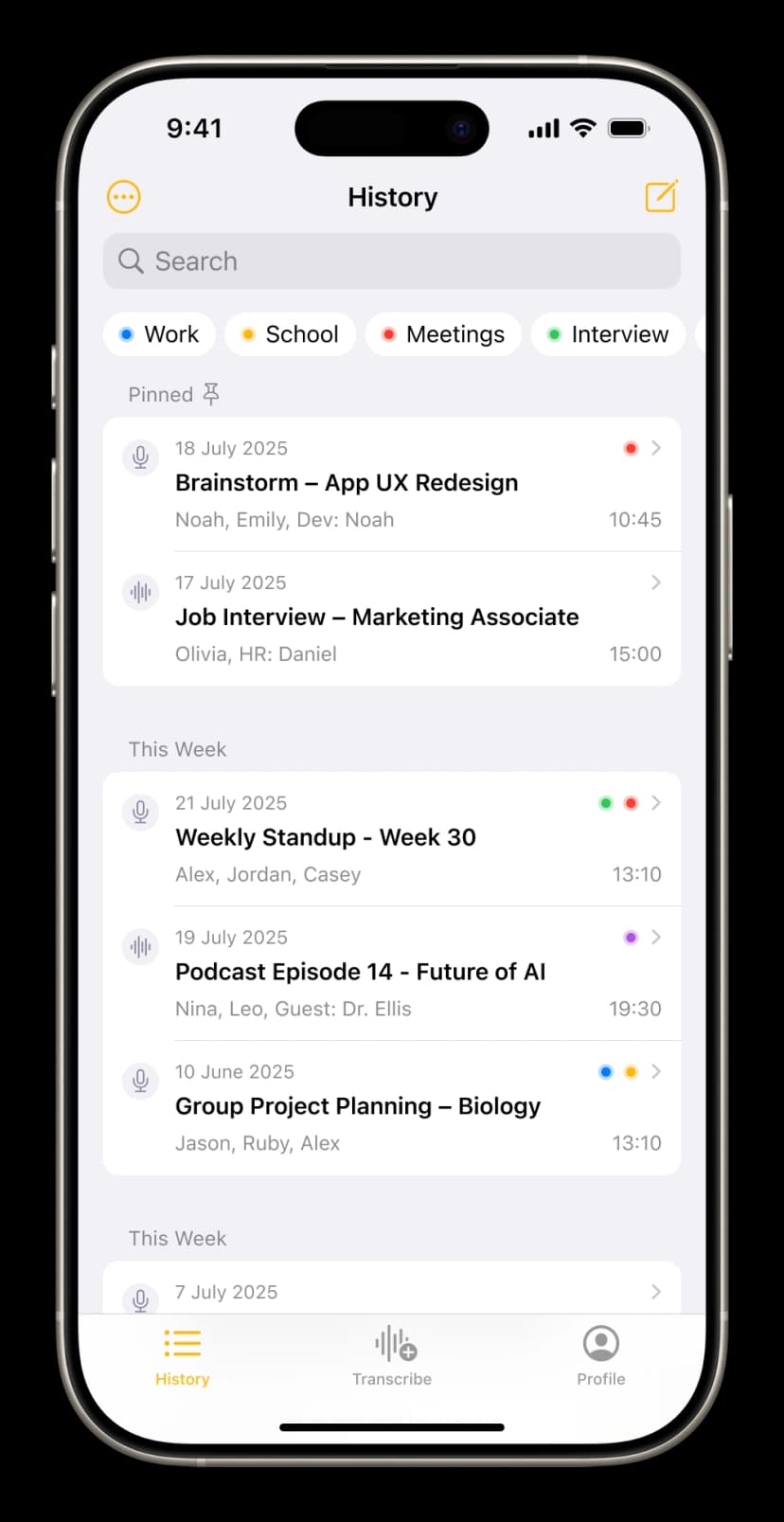The width and height of the screenshot is (784, 1522).
Task: Tap the Search field
Action: point(391,261)
